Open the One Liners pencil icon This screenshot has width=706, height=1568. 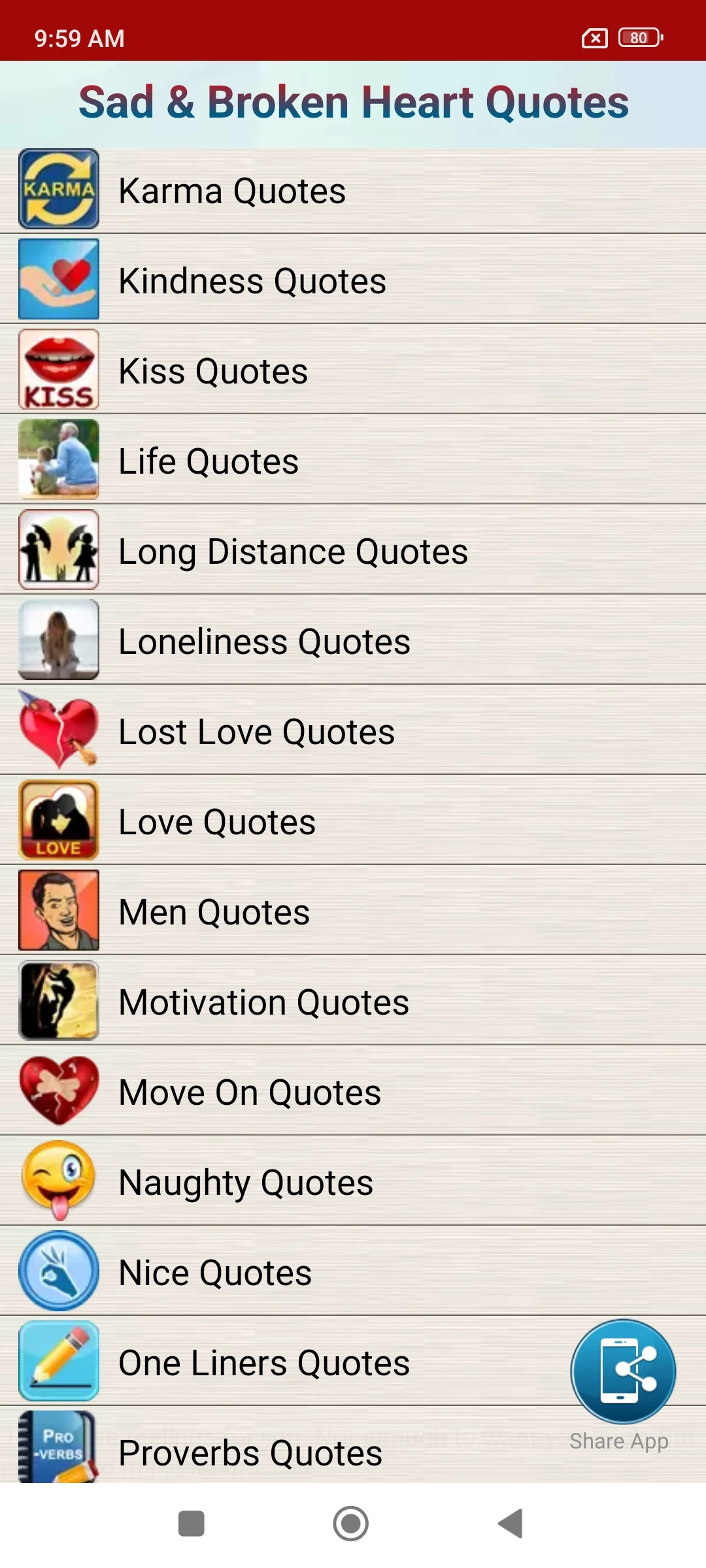pos(58,1361)
